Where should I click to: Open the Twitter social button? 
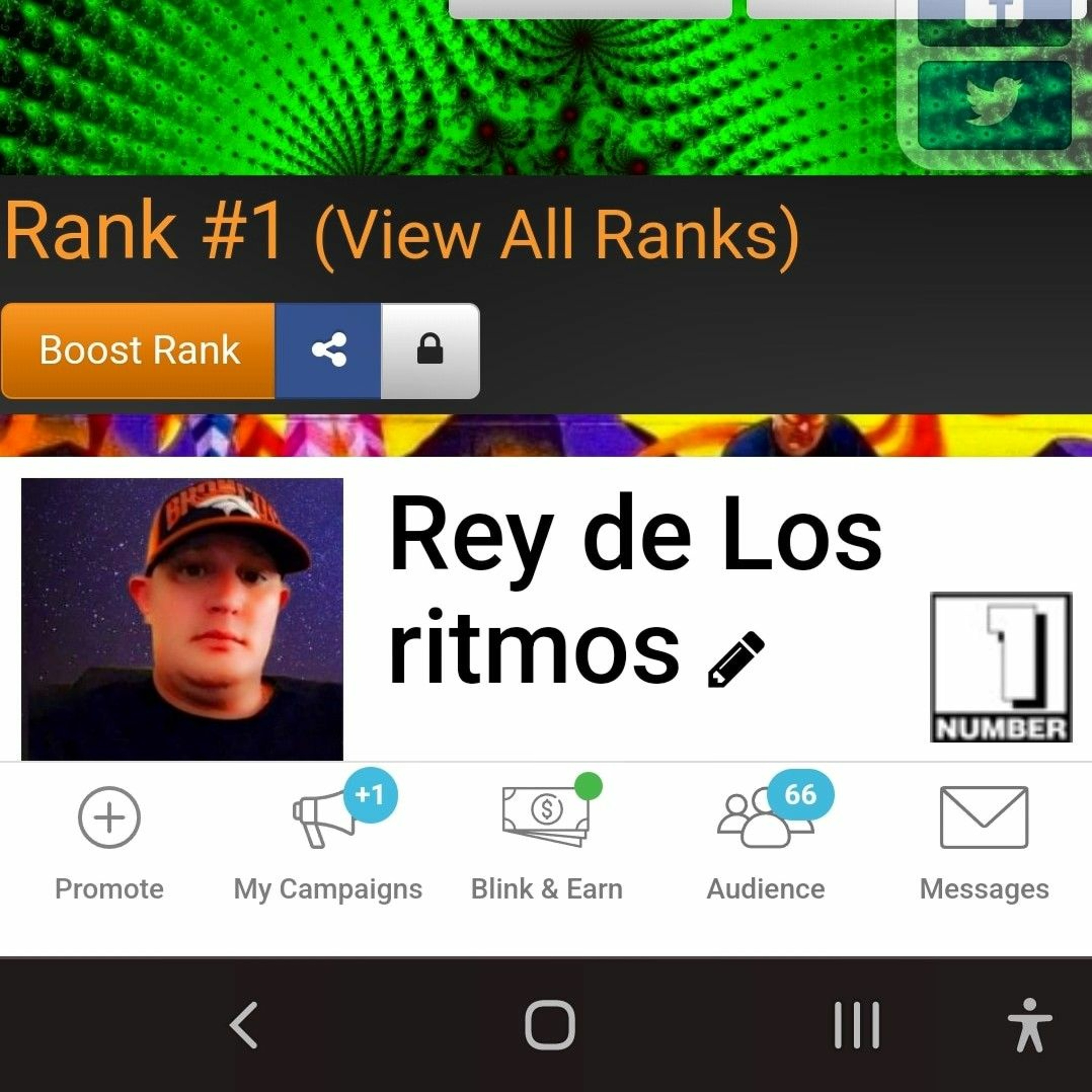[x=994, y=104]
